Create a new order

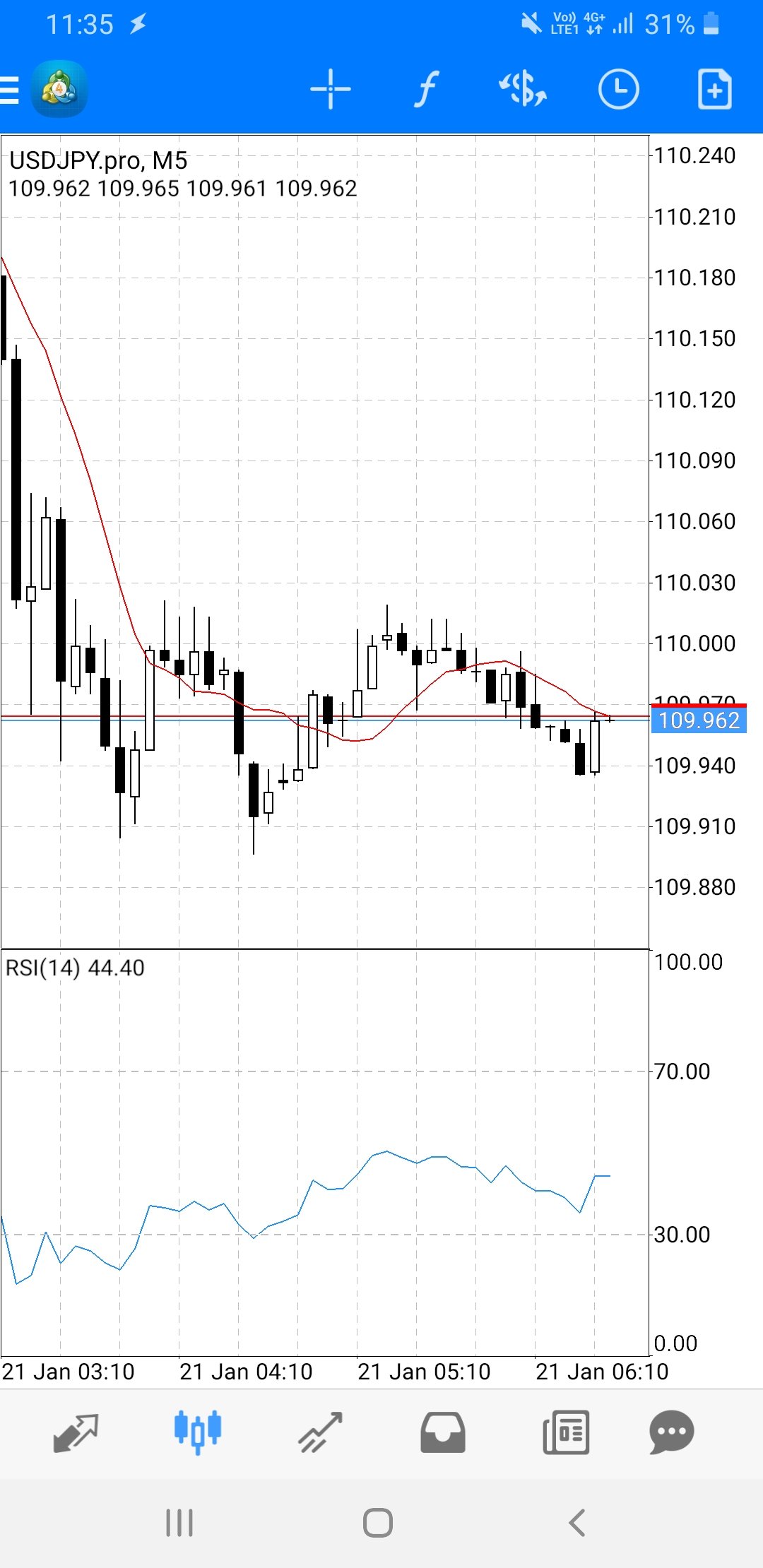point(714,90)
